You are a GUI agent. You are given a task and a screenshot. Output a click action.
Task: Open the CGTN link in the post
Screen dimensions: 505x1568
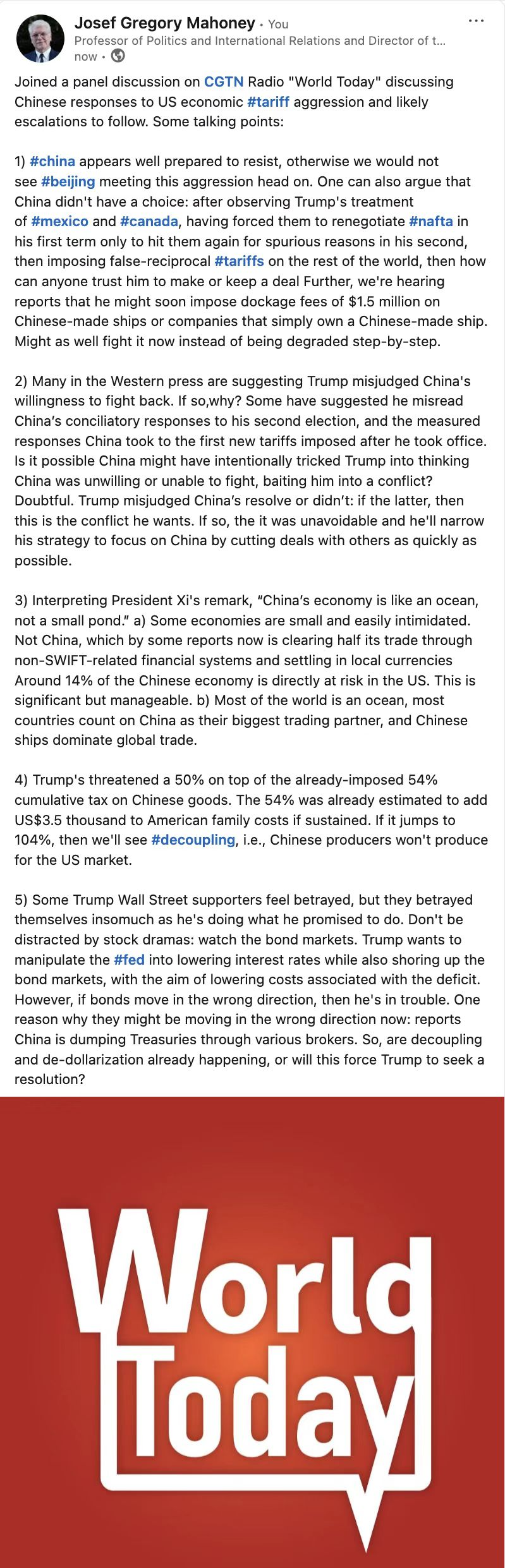(223, 82)
